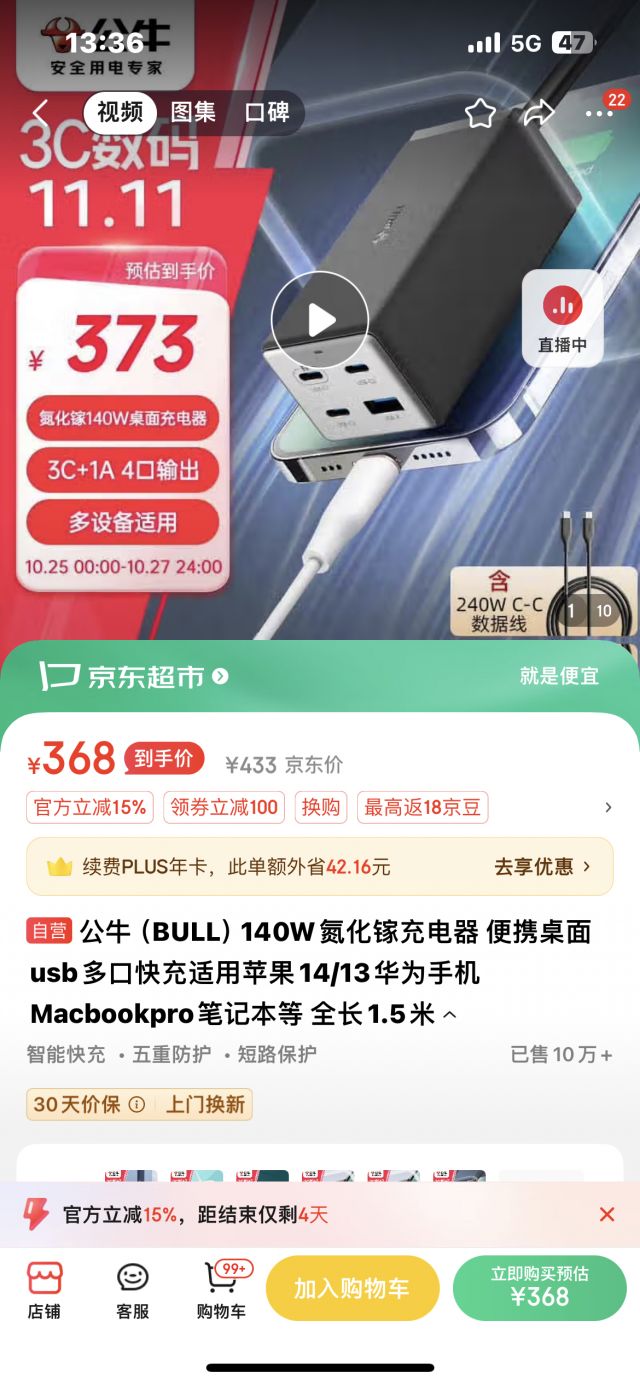Go back using the back arrow
Viewport: 640px width, 1385px height.
pyautogui.click(x=41, y=113)
